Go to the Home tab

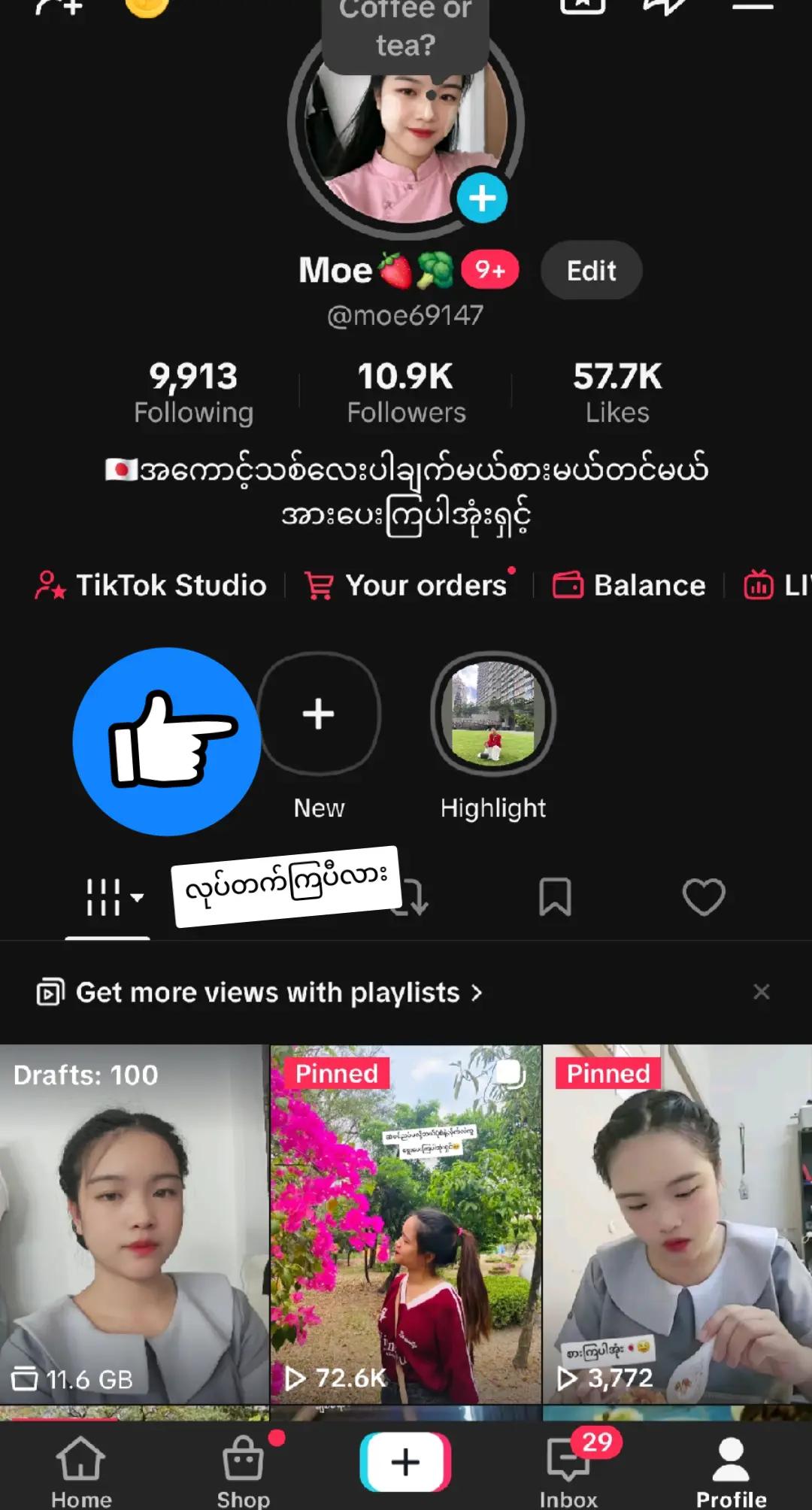pyautogui.click(x=81, y=1471)
